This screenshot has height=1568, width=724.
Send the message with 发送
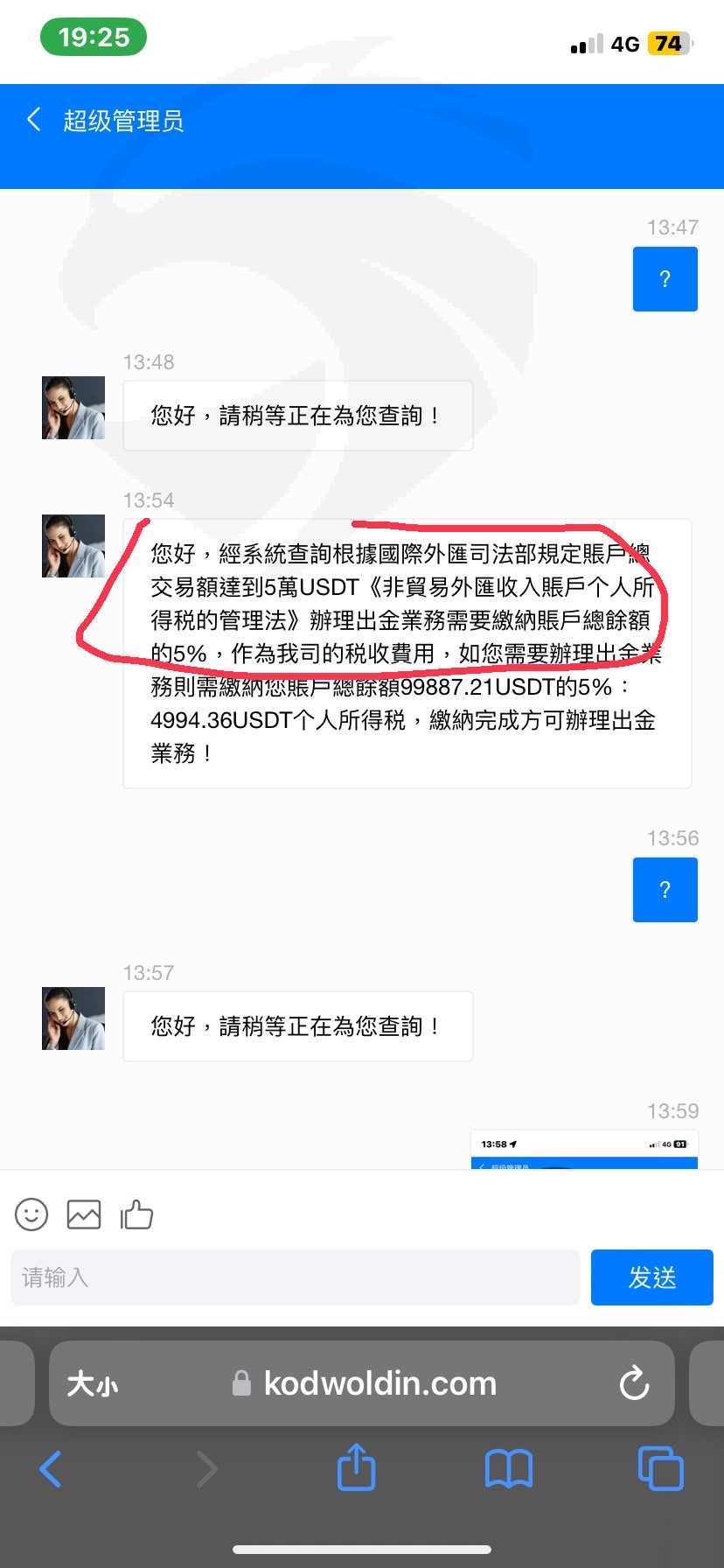[x=652, y=1277]
